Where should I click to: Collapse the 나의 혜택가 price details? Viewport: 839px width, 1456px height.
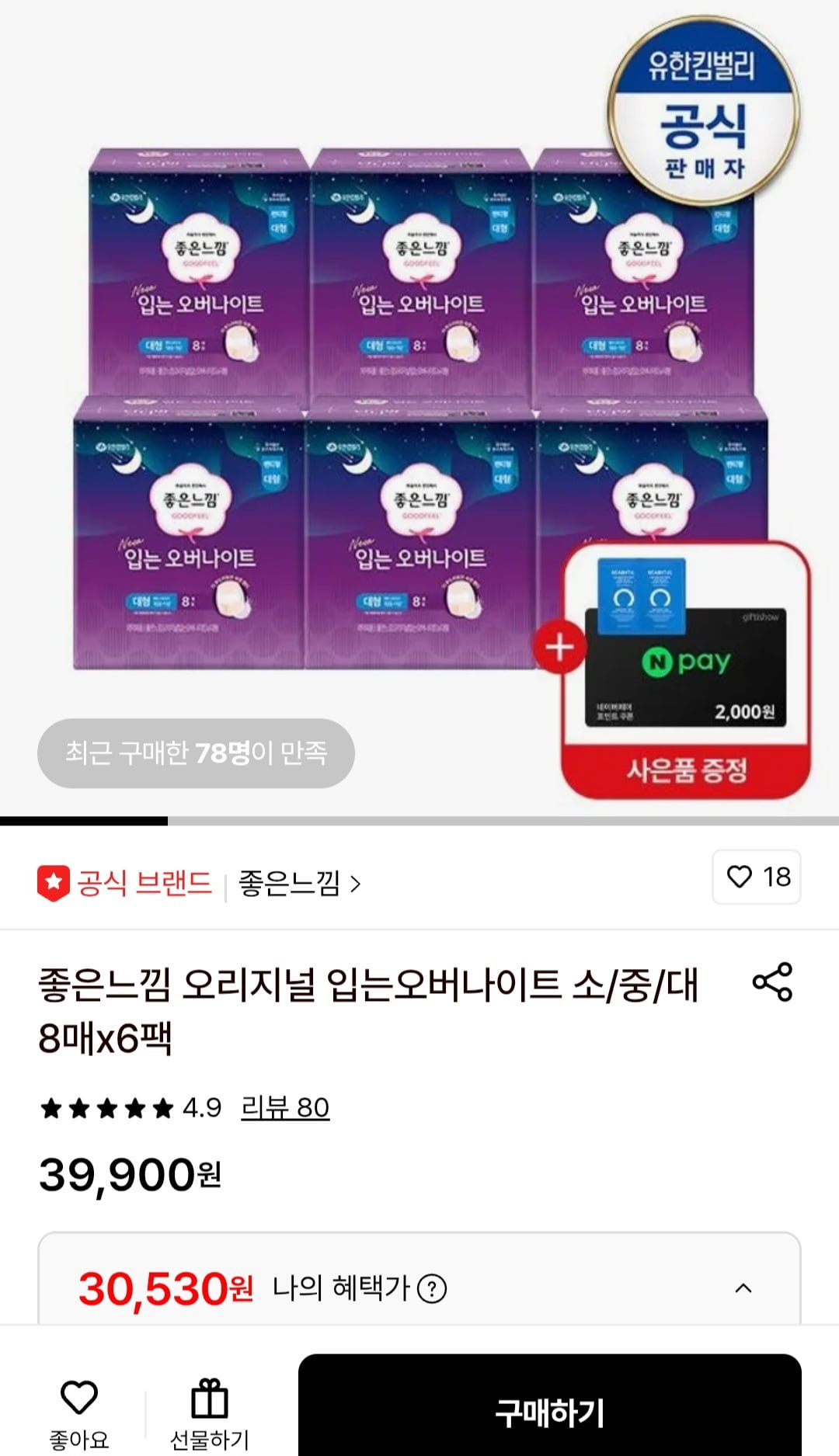[x=743, y=1288]
